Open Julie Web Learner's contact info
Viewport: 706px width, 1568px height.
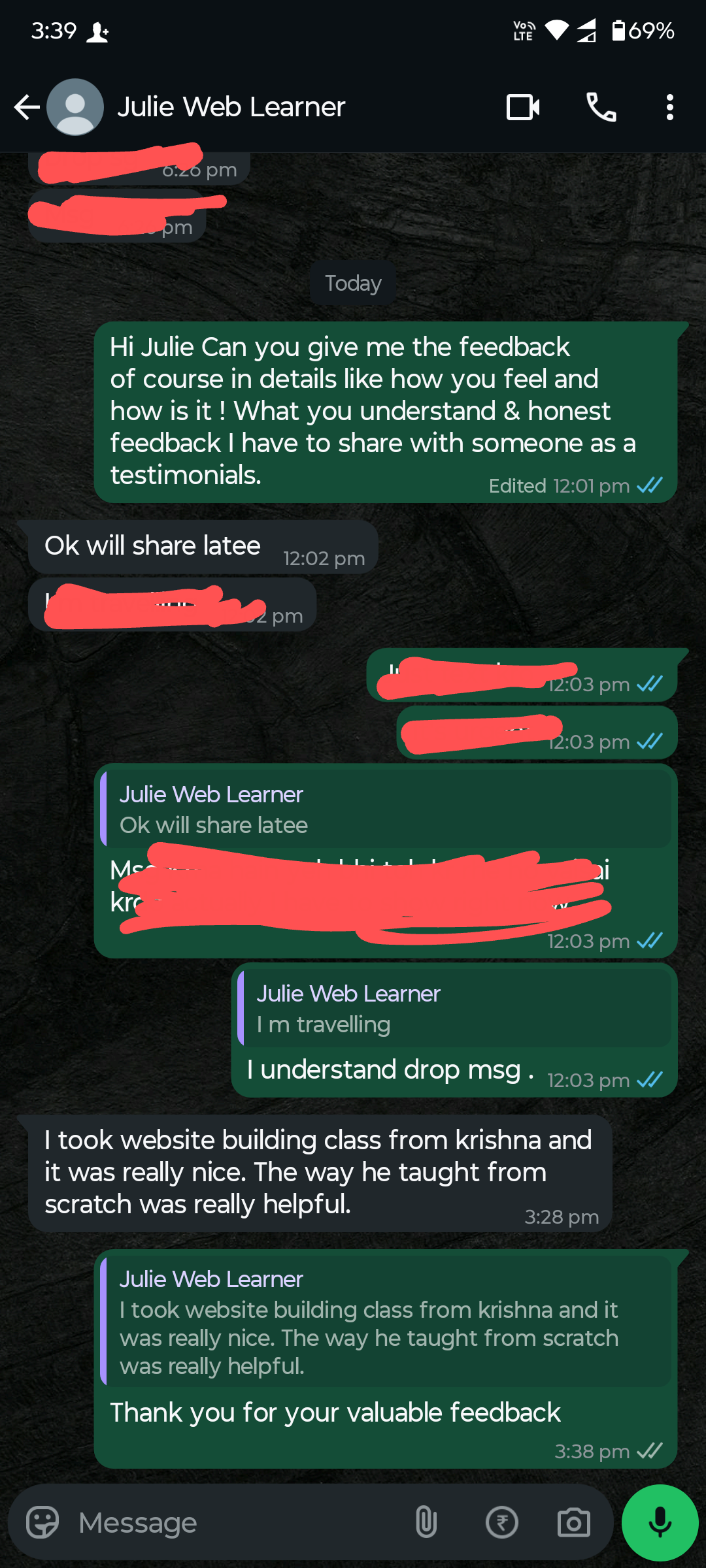tap(231, 107)
